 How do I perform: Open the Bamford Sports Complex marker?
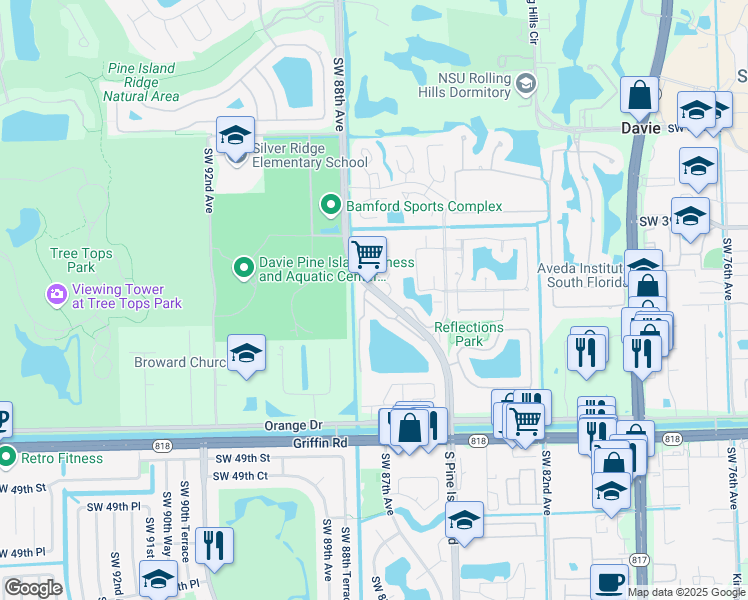click(330, 206)
